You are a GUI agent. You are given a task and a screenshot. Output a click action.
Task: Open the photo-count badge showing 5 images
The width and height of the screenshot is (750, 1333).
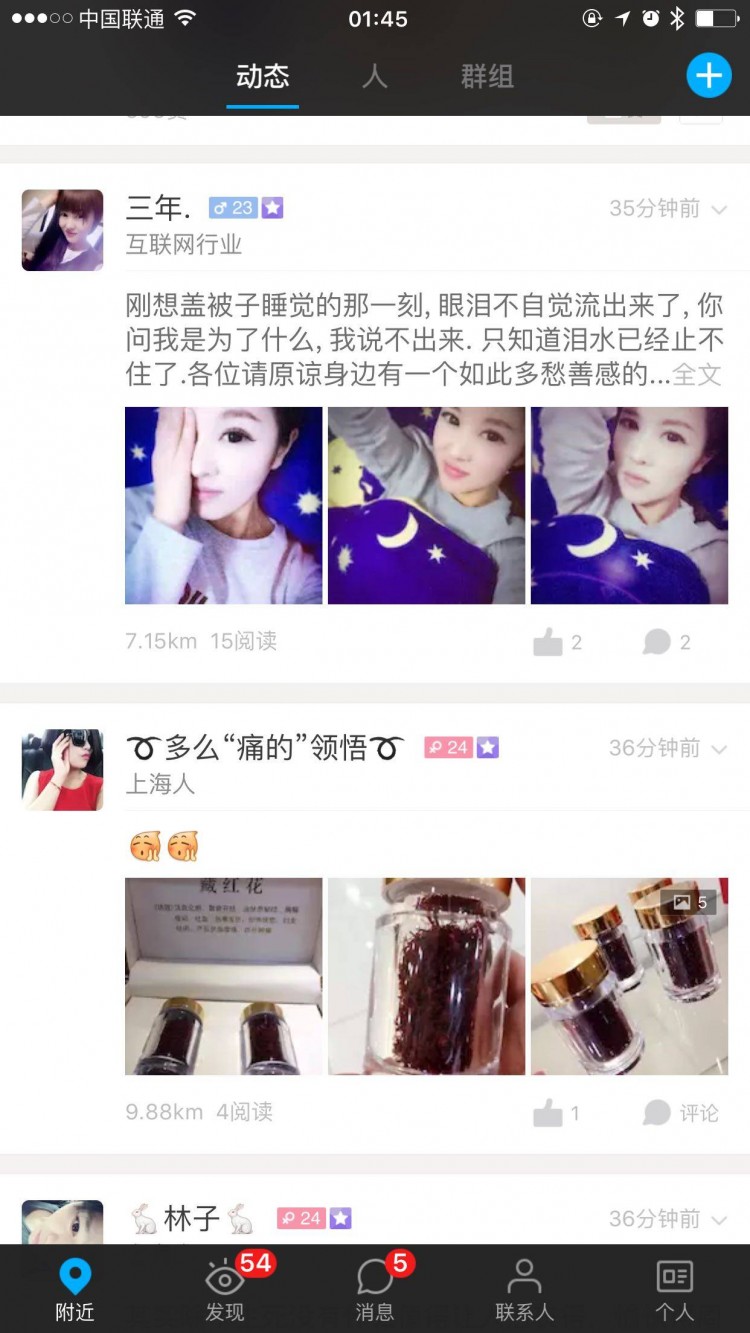pos(687,901)
